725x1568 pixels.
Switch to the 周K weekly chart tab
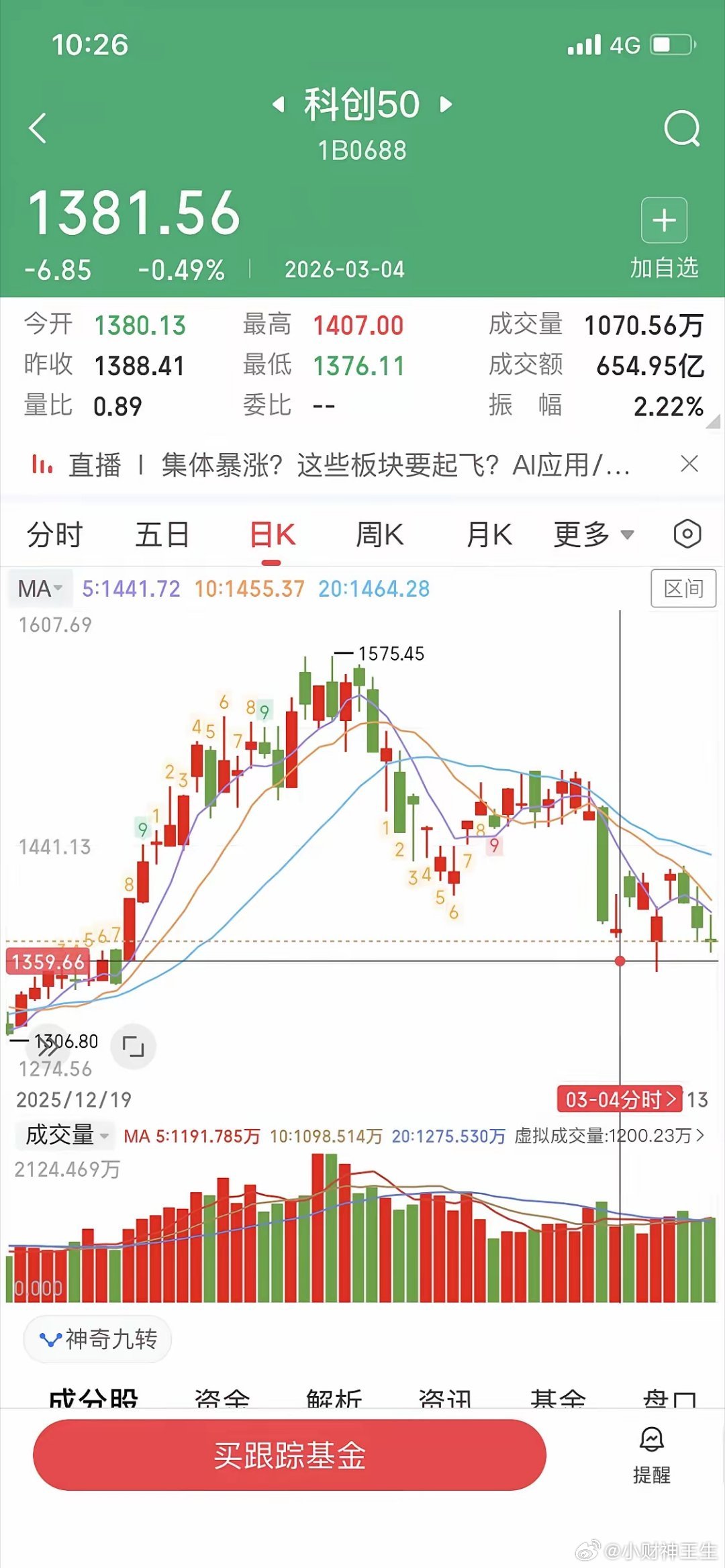tap(380, 534)
